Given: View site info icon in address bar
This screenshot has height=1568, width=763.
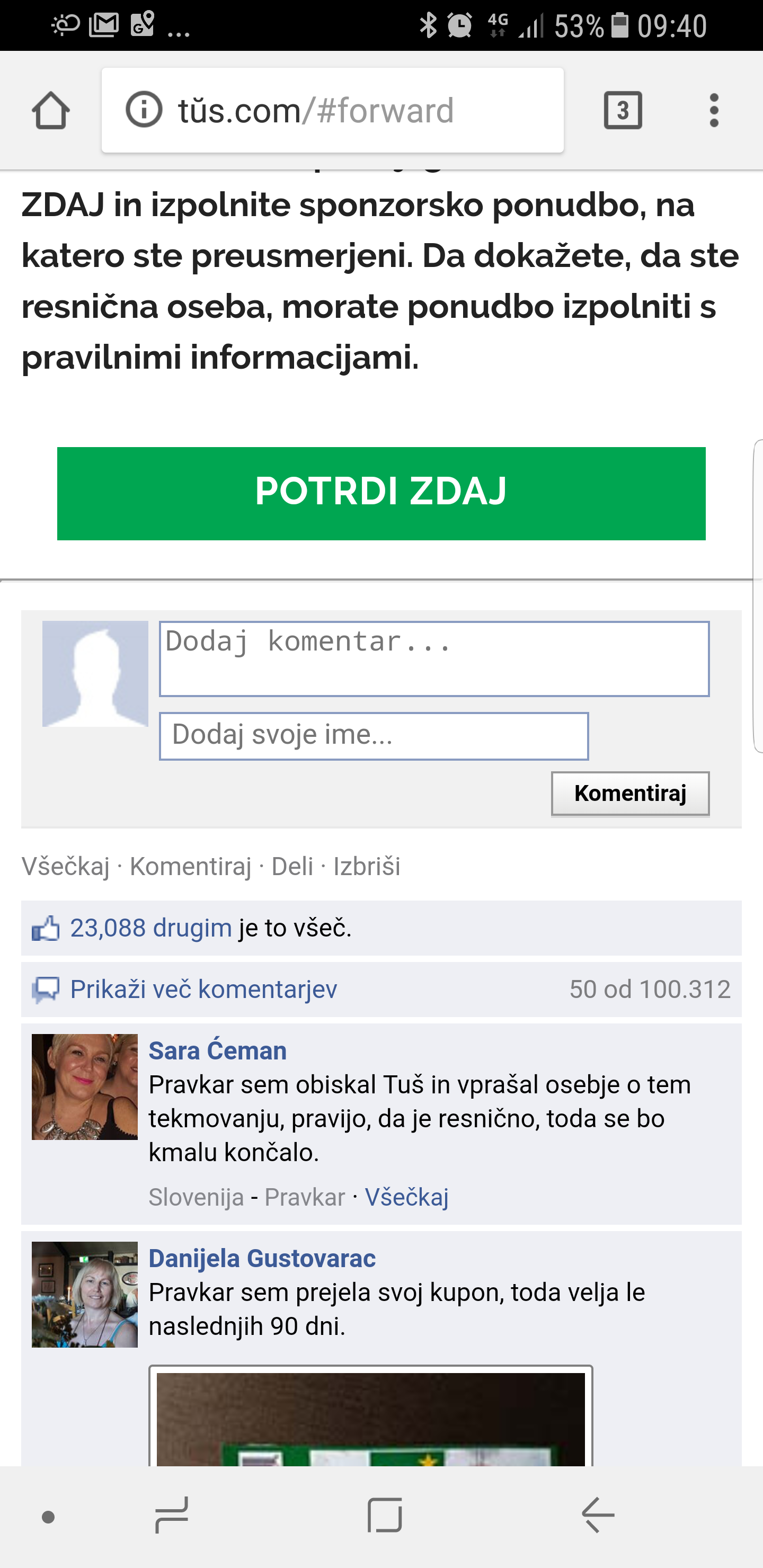Looking at the screenshot, I should coord(144,110).
